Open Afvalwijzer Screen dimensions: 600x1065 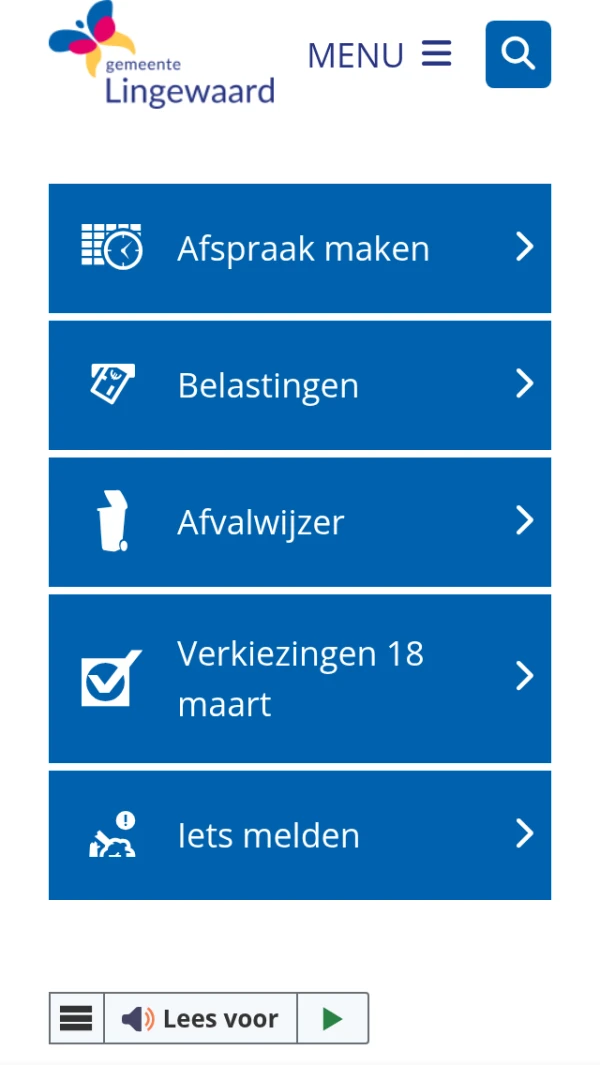coord(299,522)
